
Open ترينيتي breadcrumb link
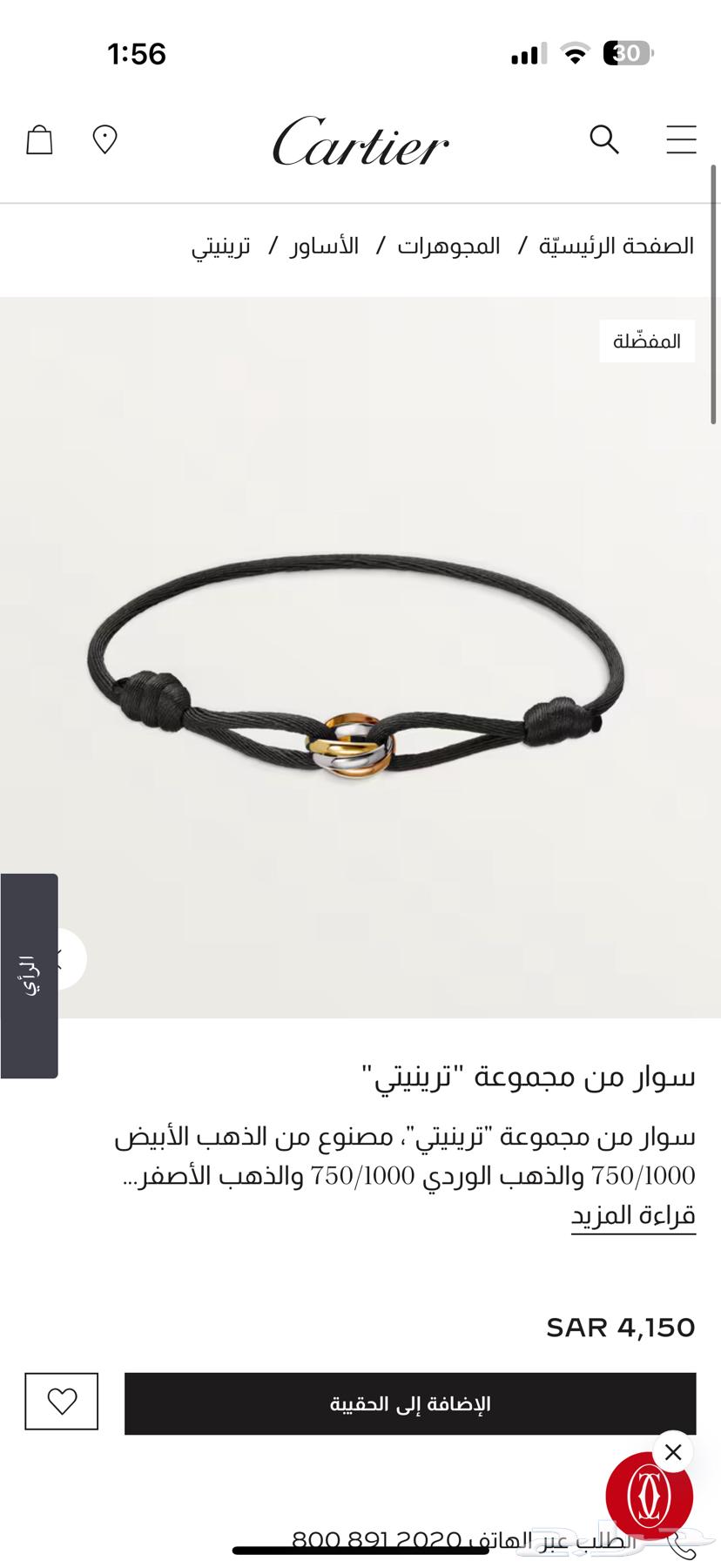coord(221,247)
